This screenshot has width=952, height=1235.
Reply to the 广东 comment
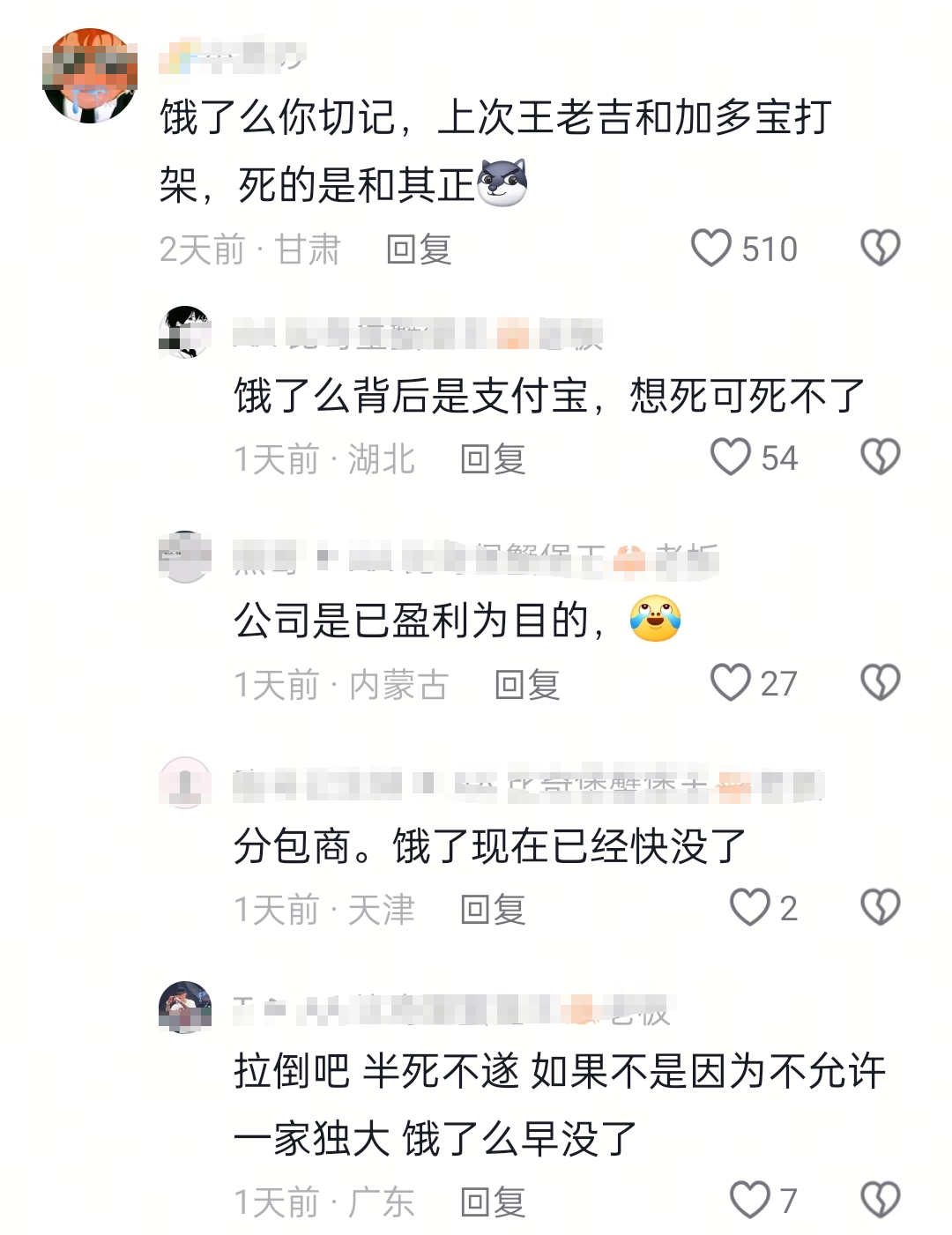point(493,1202)
